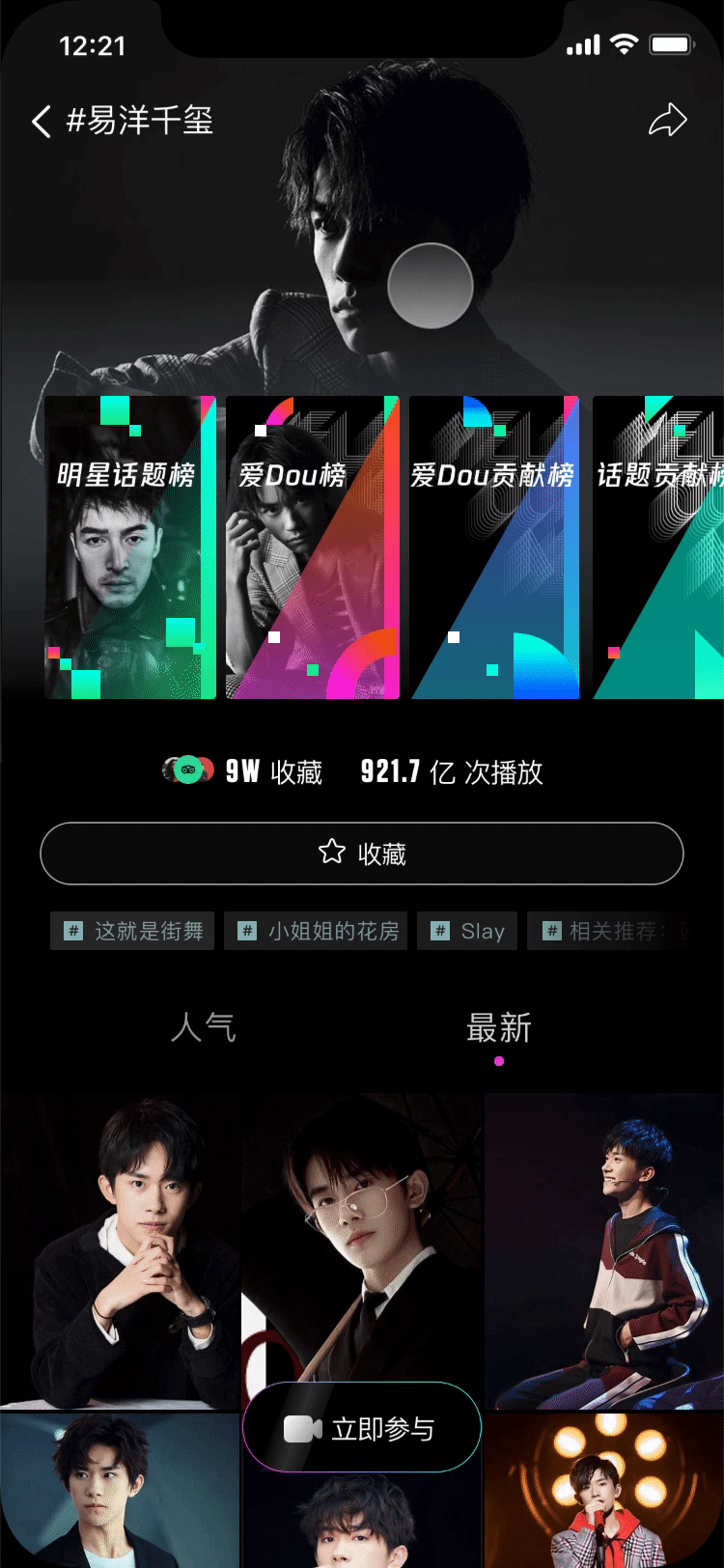Open the 爱Dou贡献榜 ranking card
Screen dimensions: 724x1568
(494, 546)
